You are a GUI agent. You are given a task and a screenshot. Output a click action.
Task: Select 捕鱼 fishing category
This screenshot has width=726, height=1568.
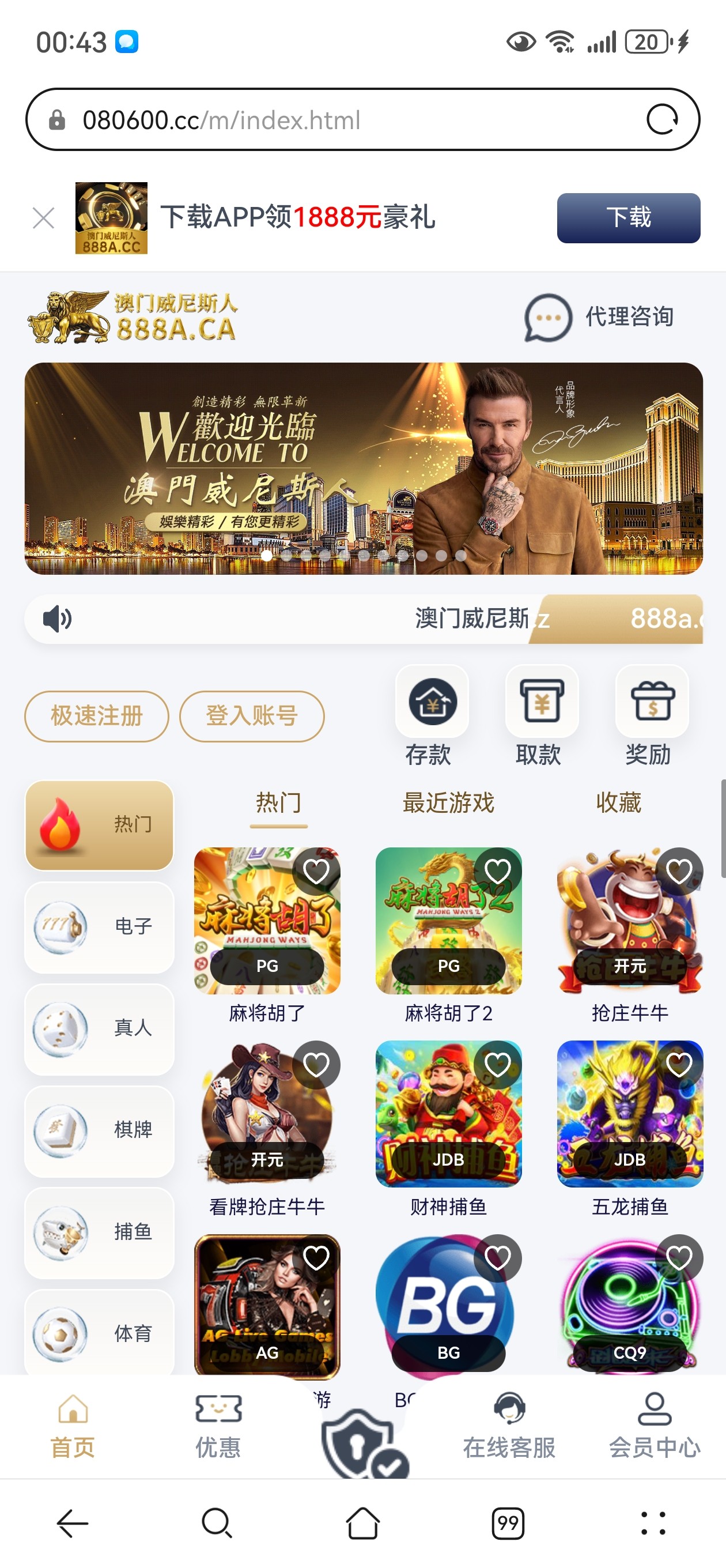[x=99, y=1232]
